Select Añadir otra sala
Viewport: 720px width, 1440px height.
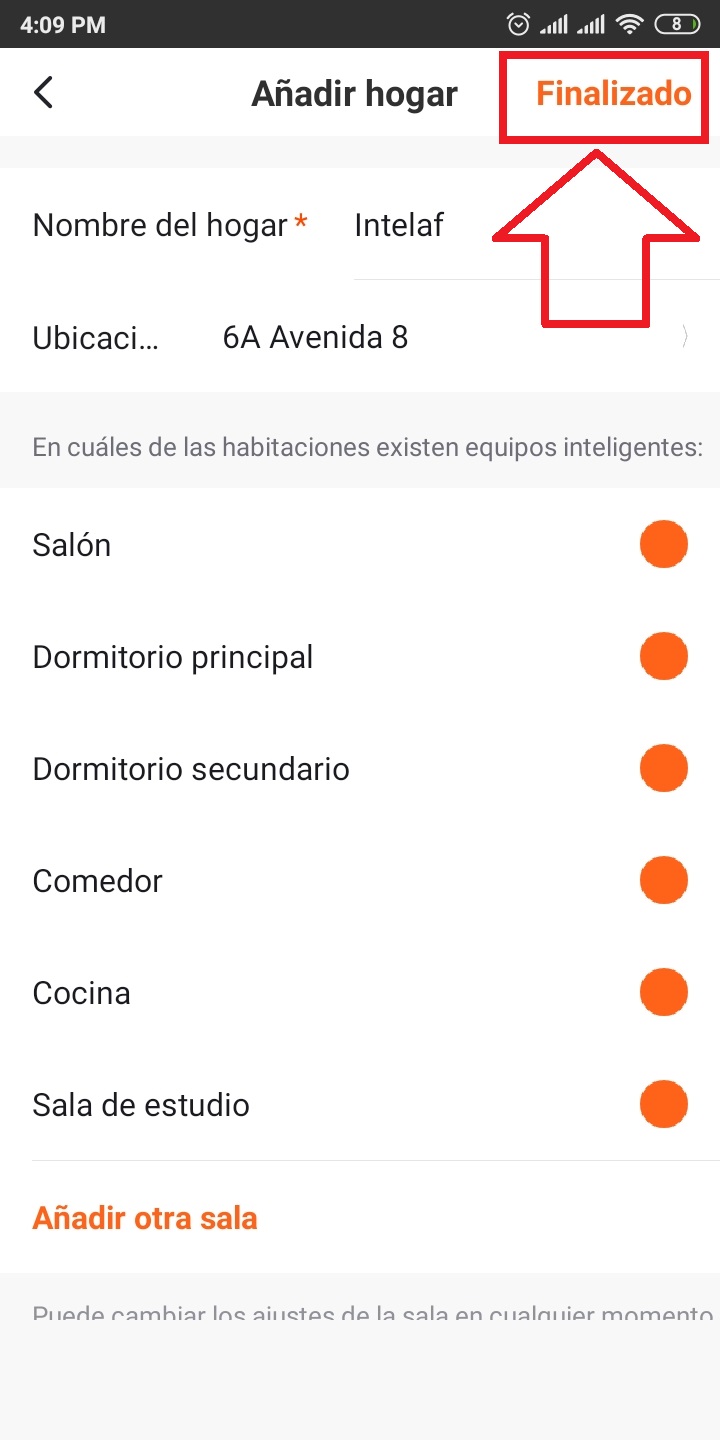144,1218
